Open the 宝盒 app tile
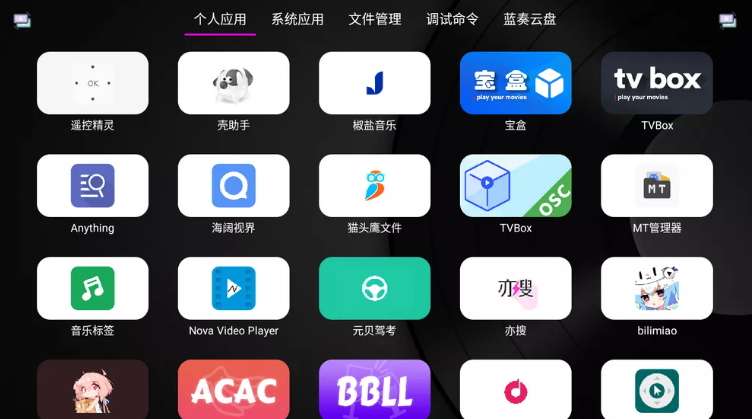Image resolution: width=752 pixels, height=419 pixels. 516,83
